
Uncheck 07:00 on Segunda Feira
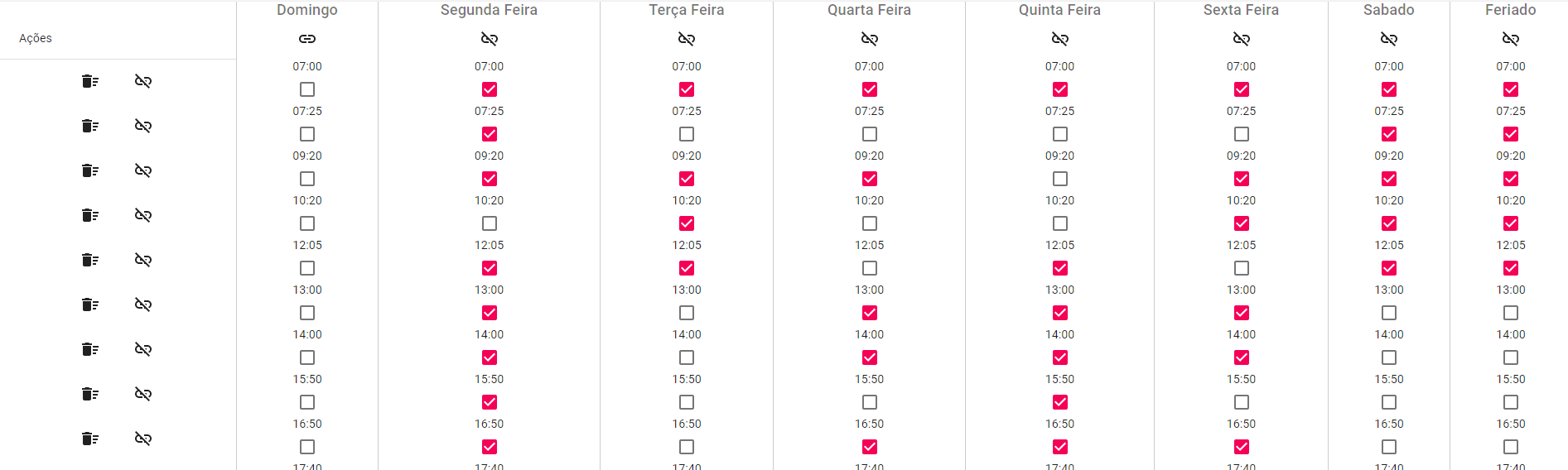point(490,89)
